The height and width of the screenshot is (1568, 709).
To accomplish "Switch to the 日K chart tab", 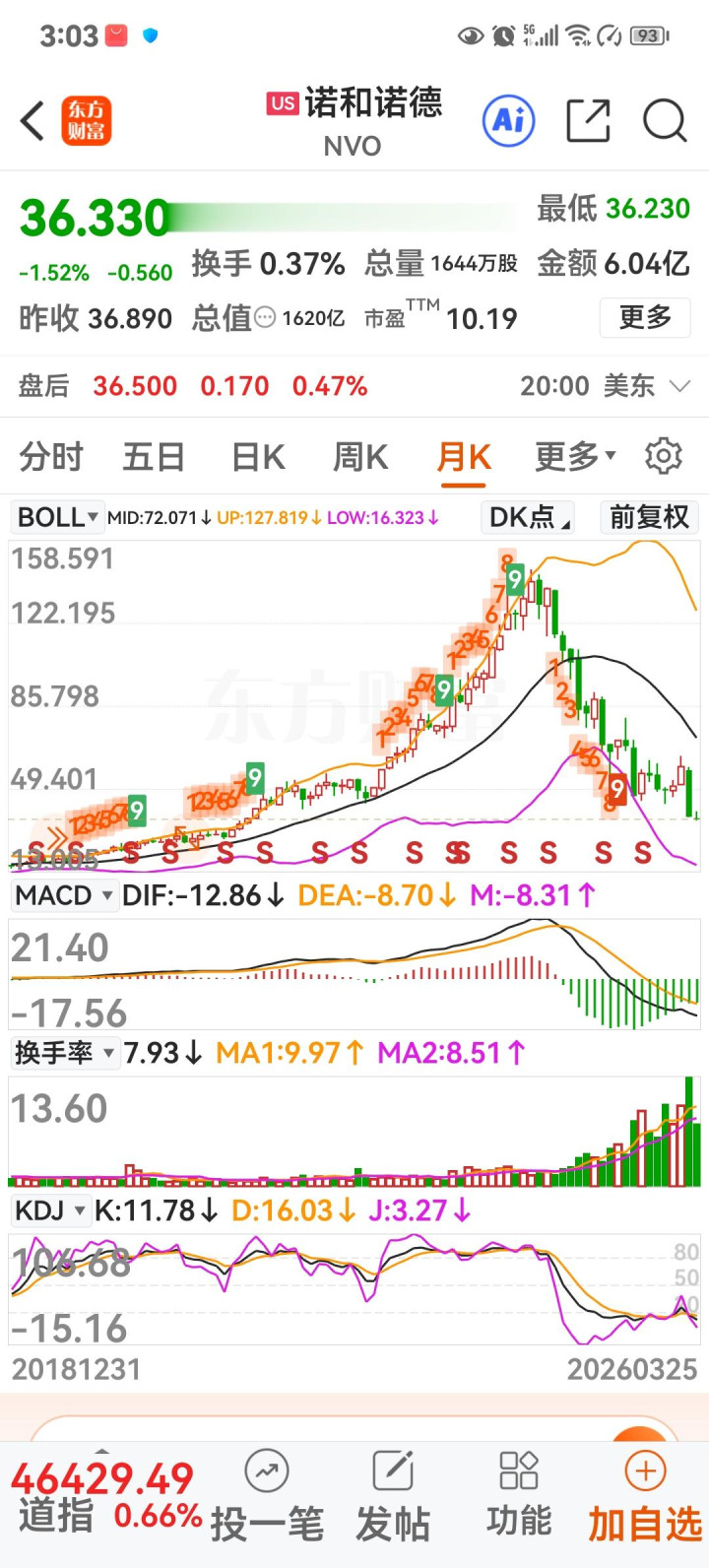I will coord(258,457).
